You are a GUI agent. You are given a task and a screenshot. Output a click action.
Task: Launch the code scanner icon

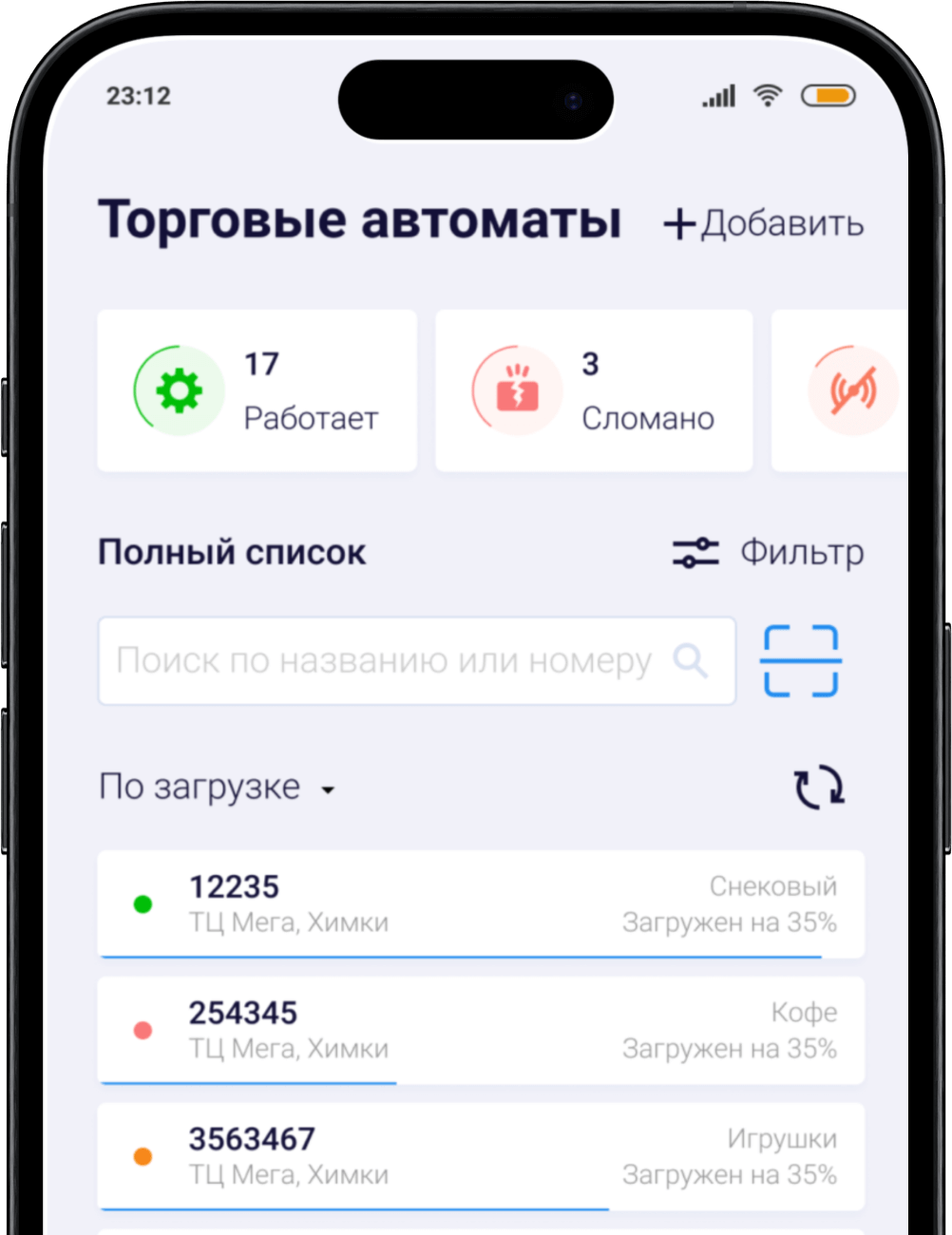[801, 661]
